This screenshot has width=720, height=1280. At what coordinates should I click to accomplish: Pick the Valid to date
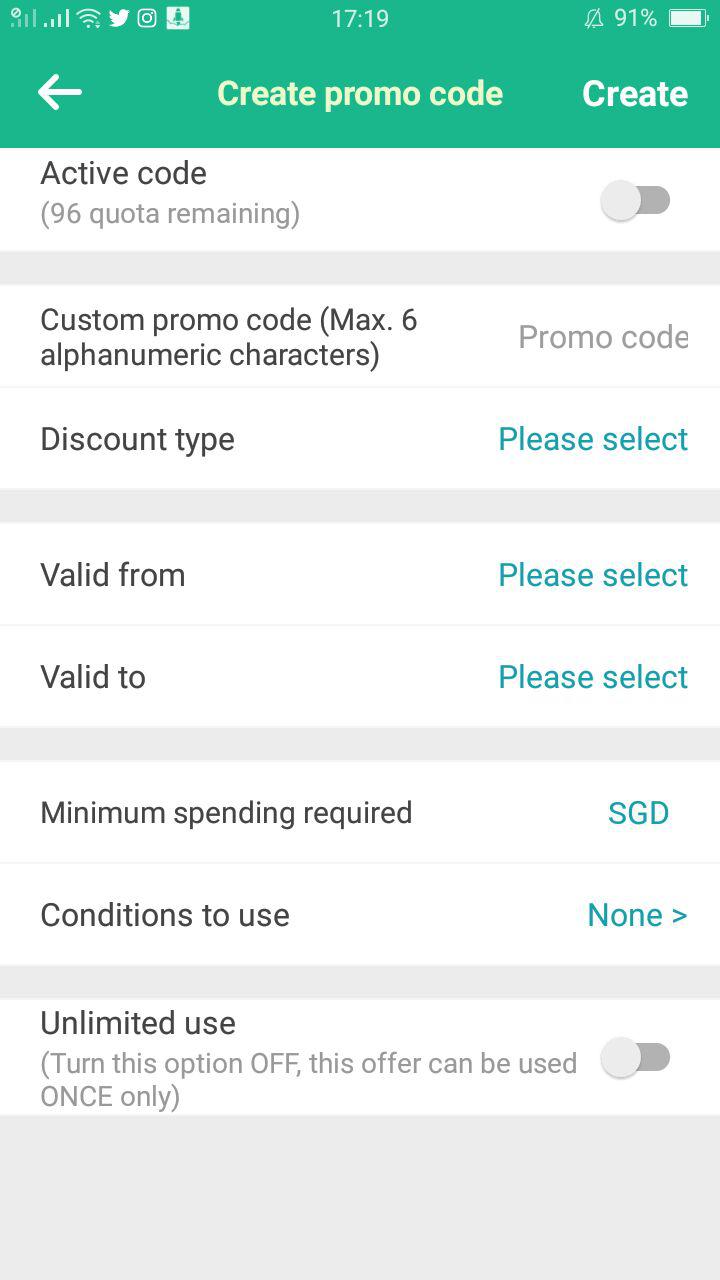tap(593, 677)
